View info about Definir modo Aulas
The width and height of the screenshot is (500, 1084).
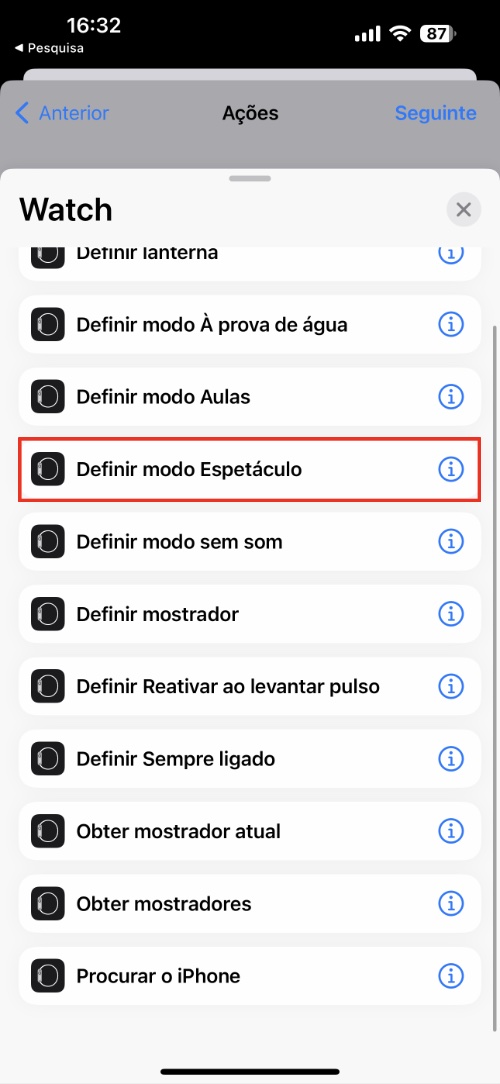(451, 397)
